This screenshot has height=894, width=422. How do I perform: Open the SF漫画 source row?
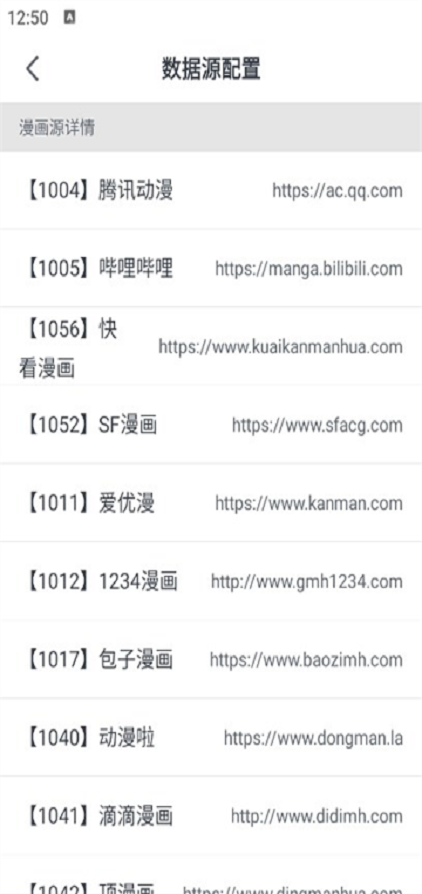211,425
